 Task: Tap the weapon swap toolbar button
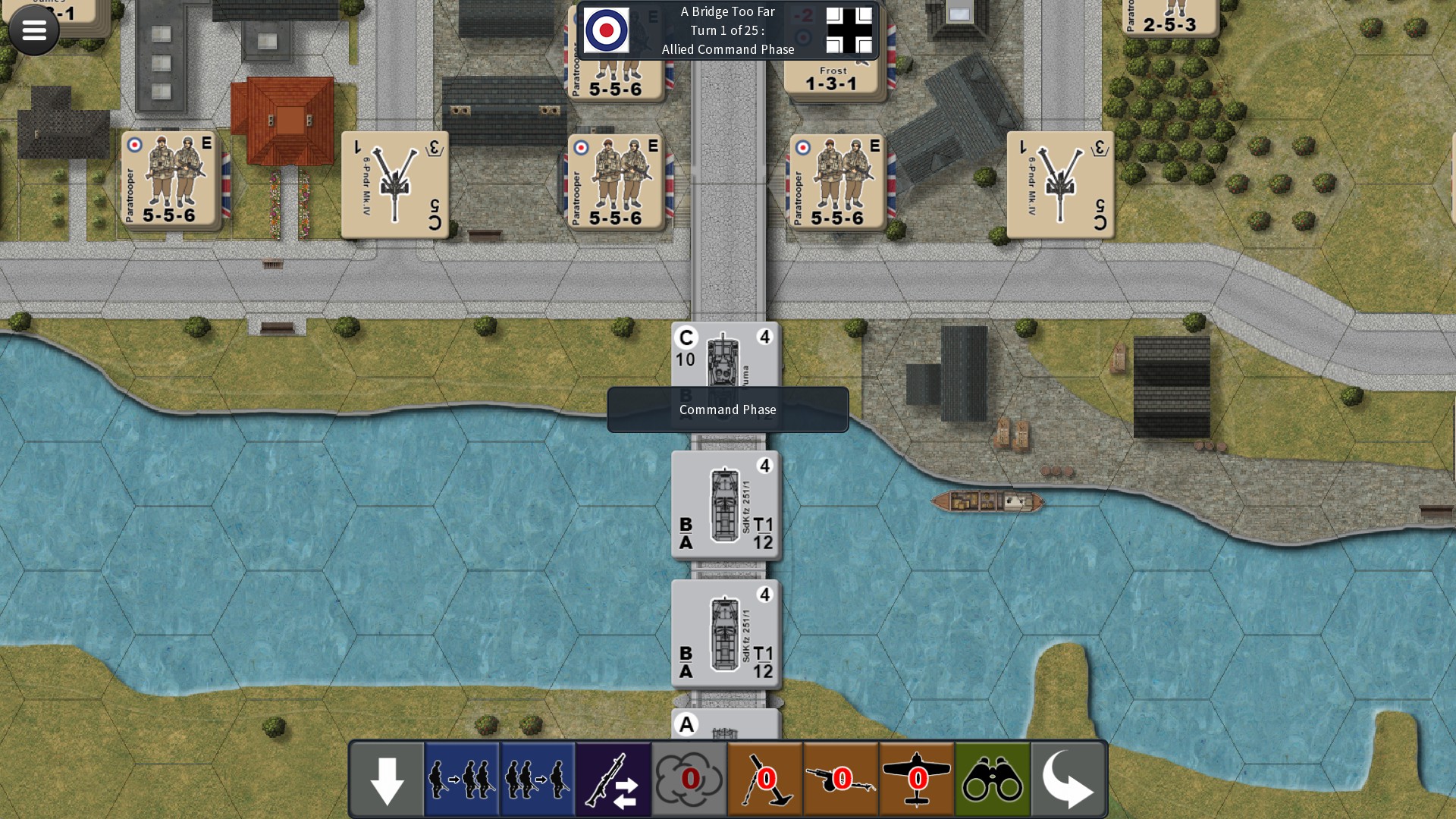pyautogui.click(x=613, y=779)
